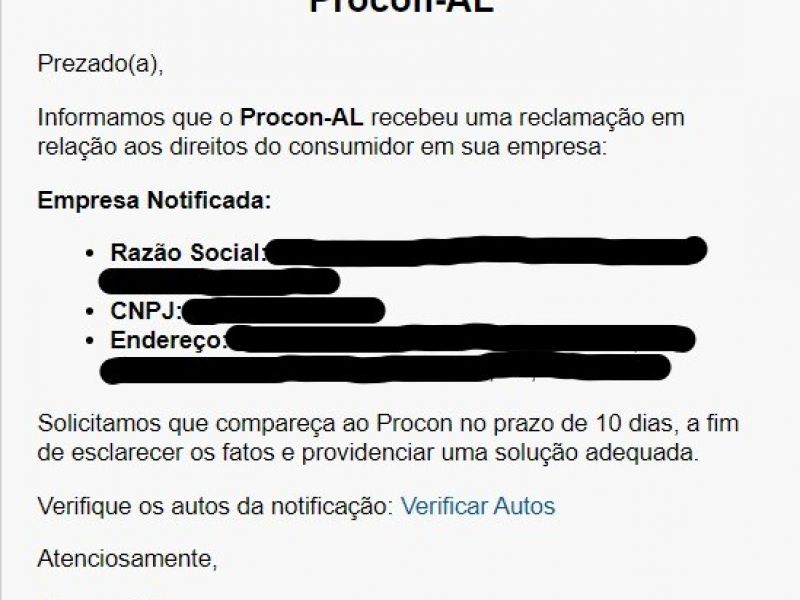Viewport: 800px width, 600px height.
Task: Open the Verificar Autos link
Action: click(477, 506)
